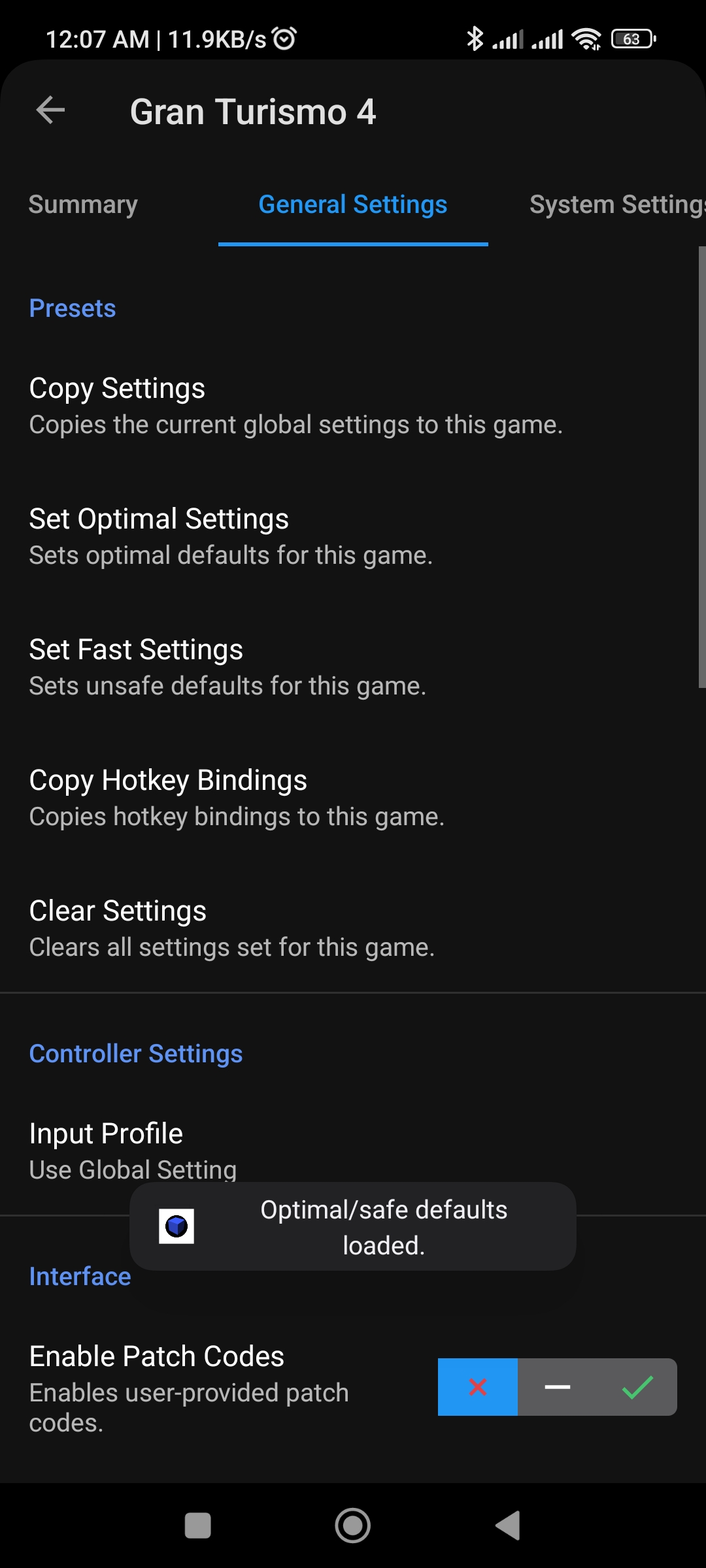Apply Set Optimal Settings preset

tap(230, 536)
